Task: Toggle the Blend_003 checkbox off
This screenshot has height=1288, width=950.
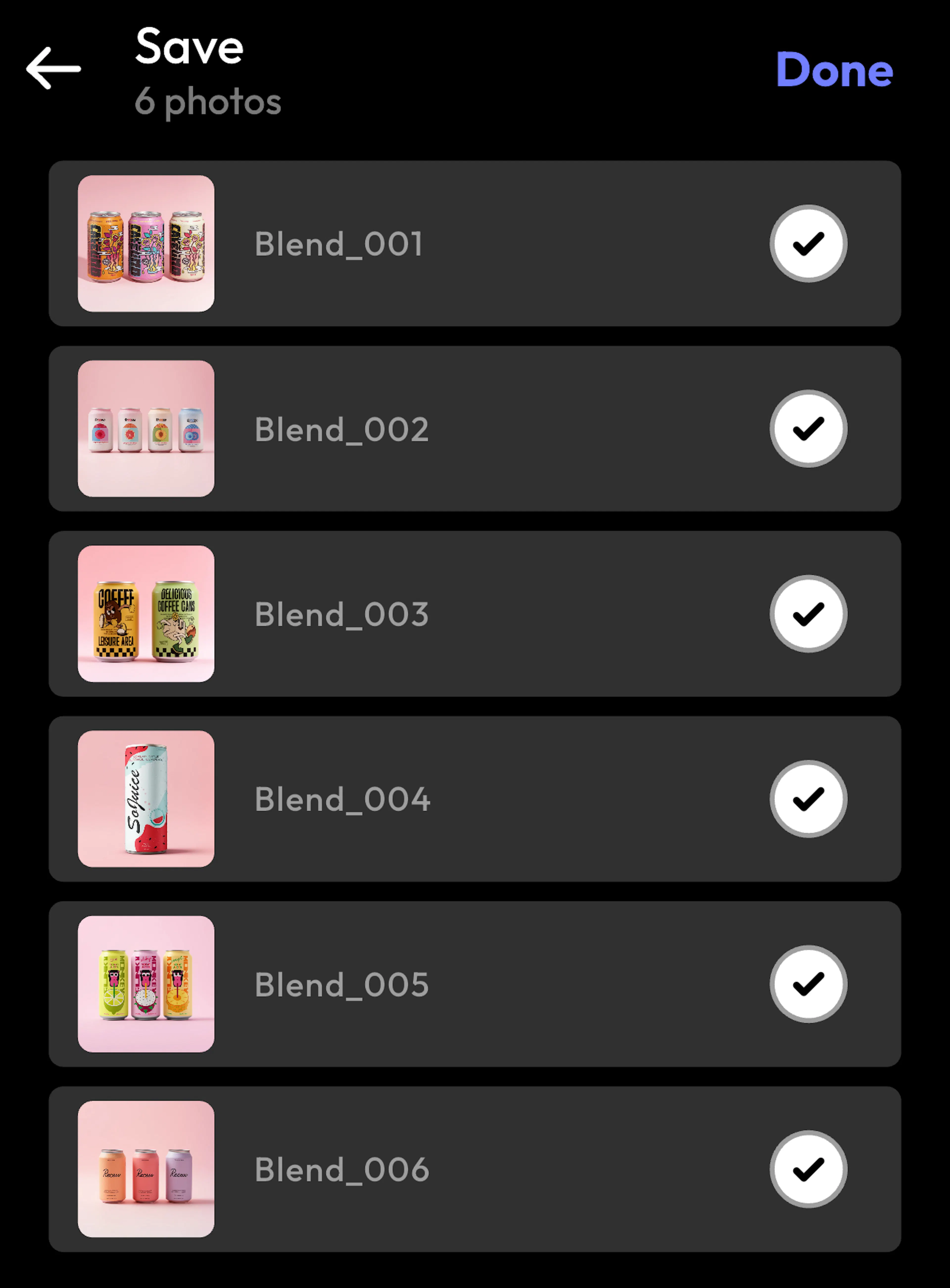Action: pos(808,614)
